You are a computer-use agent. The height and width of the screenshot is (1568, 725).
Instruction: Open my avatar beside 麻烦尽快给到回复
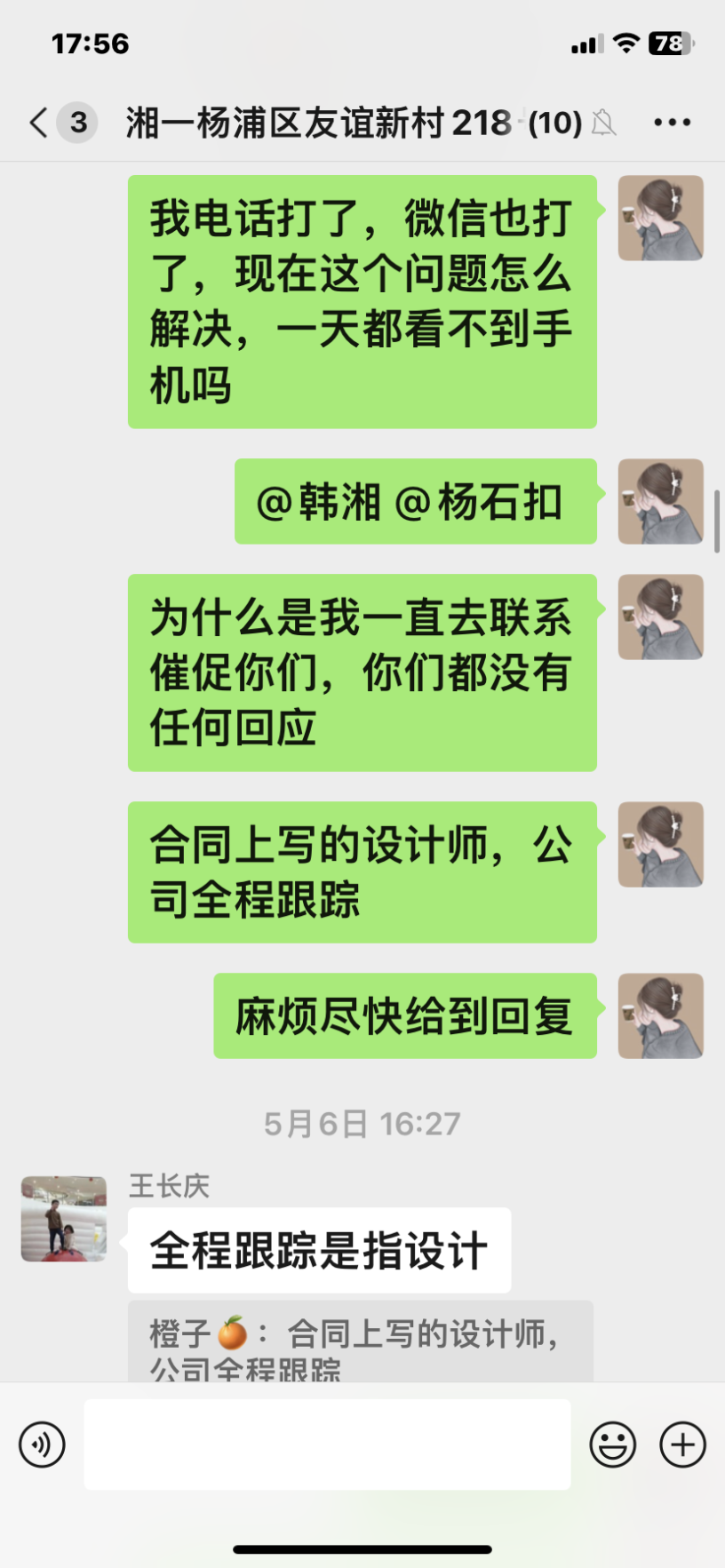660,1015
